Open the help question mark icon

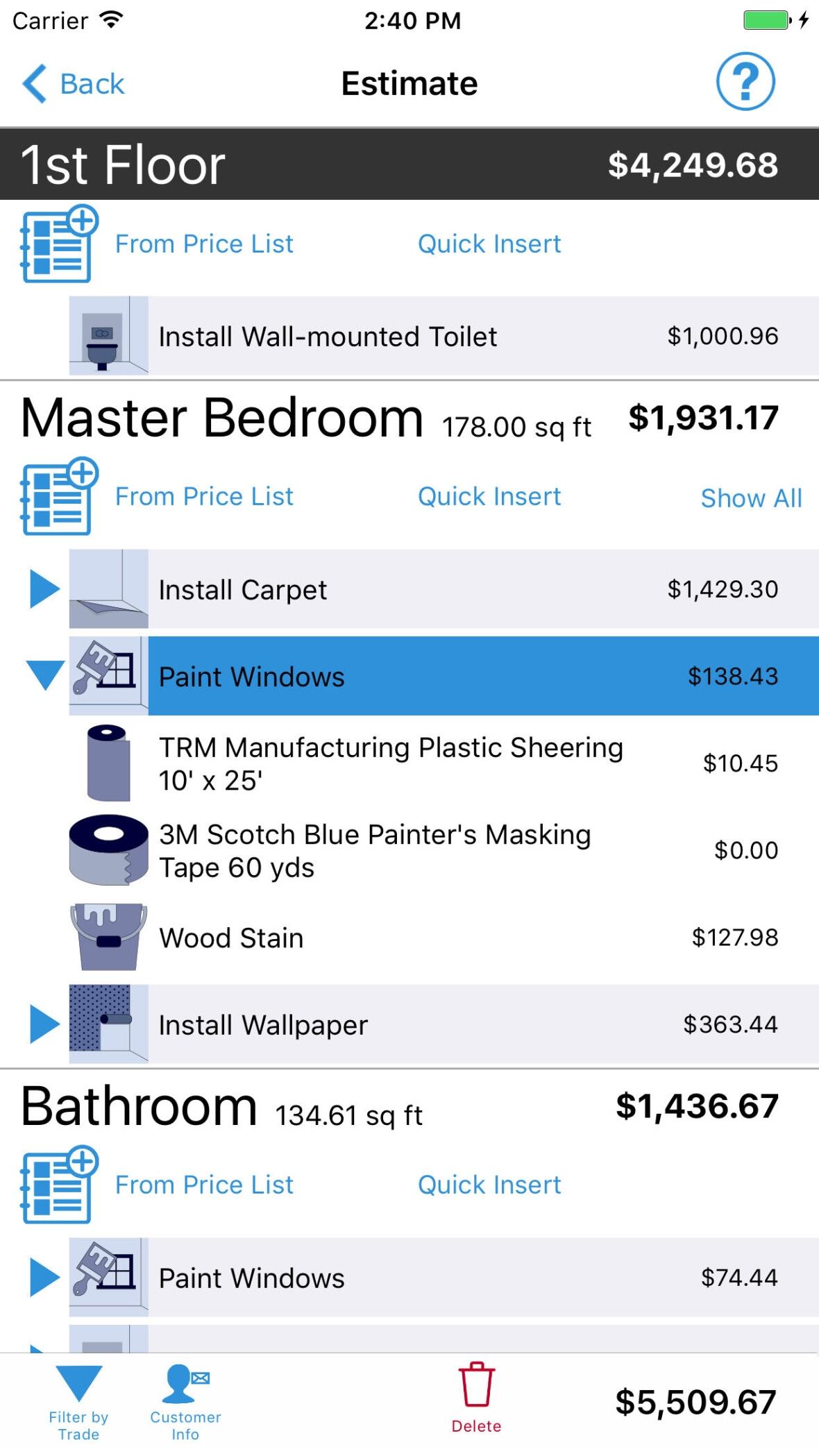[745, 82]
